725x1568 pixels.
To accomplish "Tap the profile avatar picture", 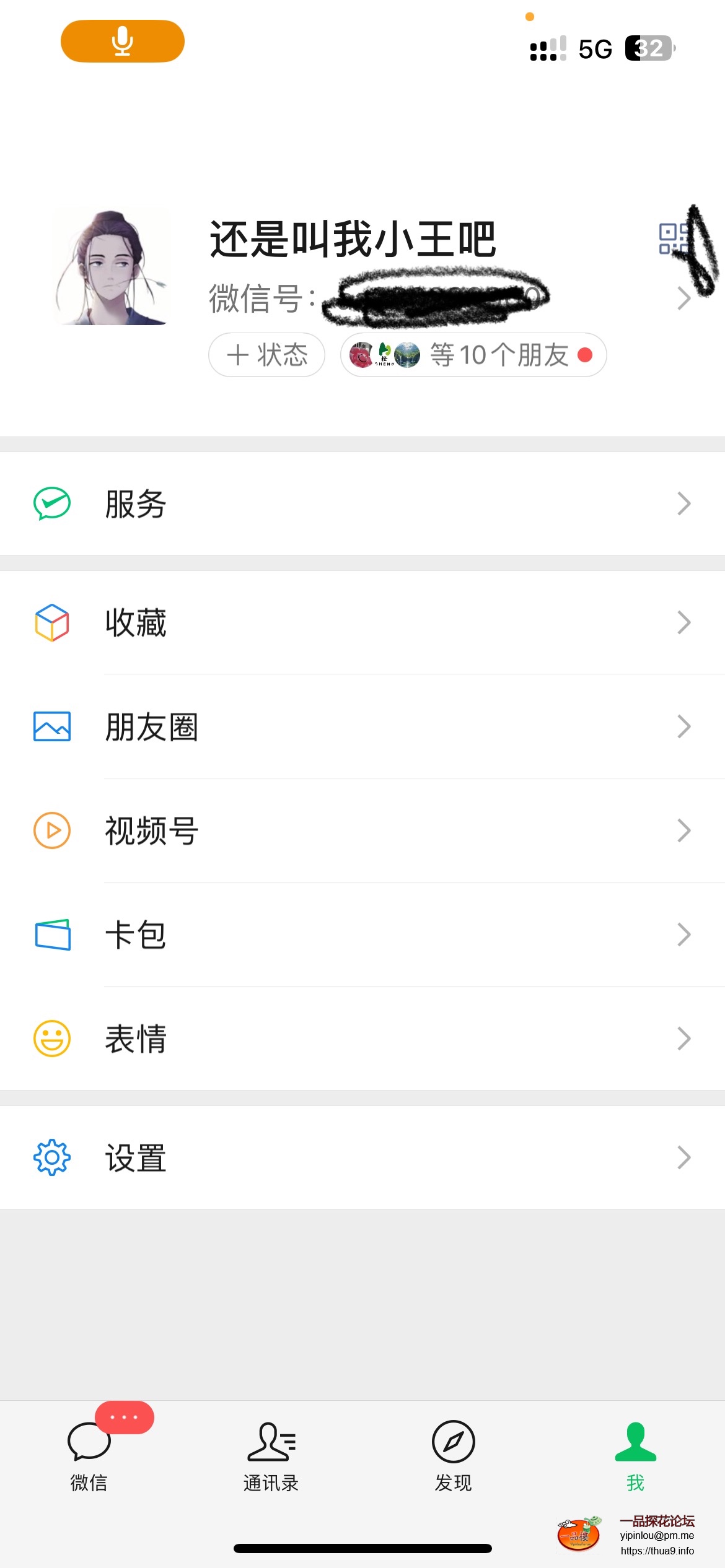I will [x=112, y=266].
